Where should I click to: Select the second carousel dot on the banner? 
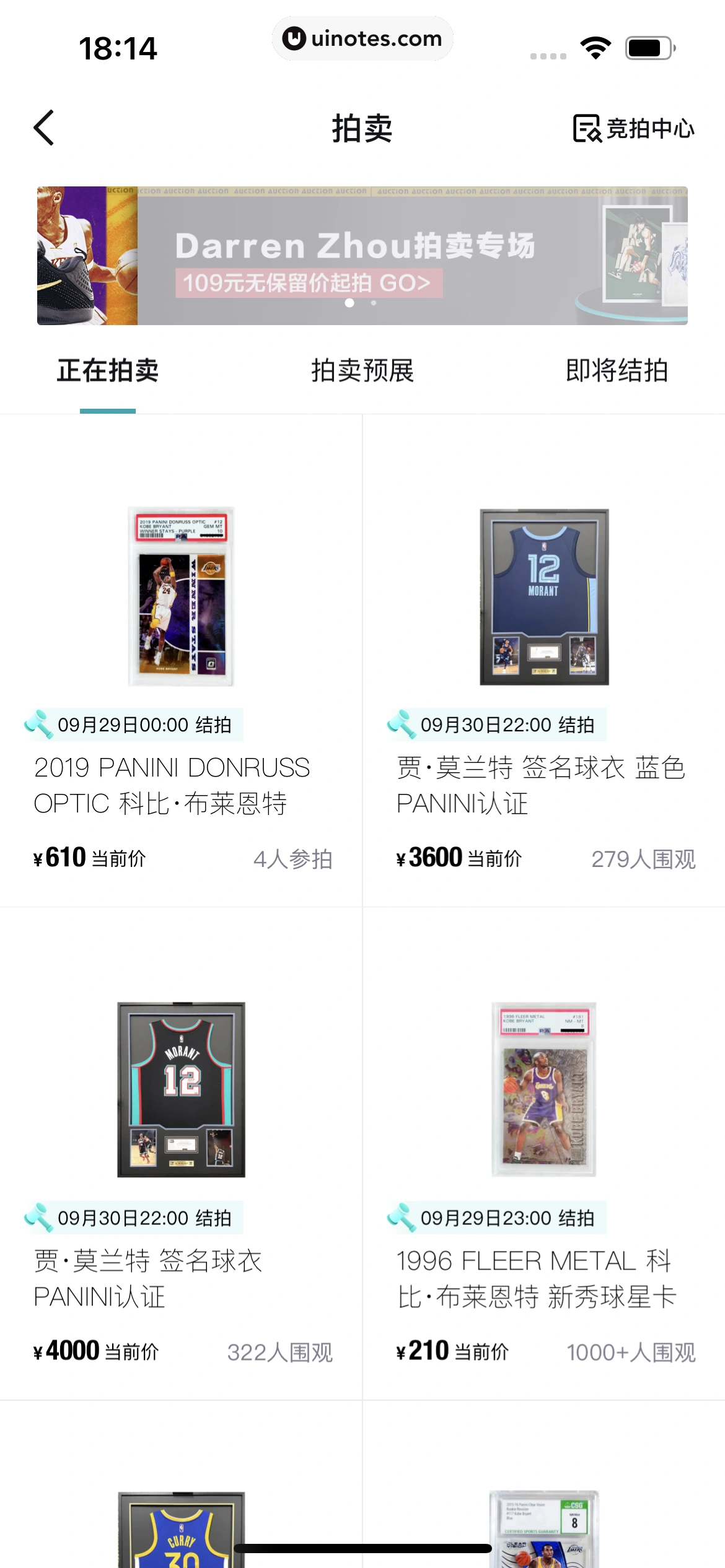tap(372, 303)
